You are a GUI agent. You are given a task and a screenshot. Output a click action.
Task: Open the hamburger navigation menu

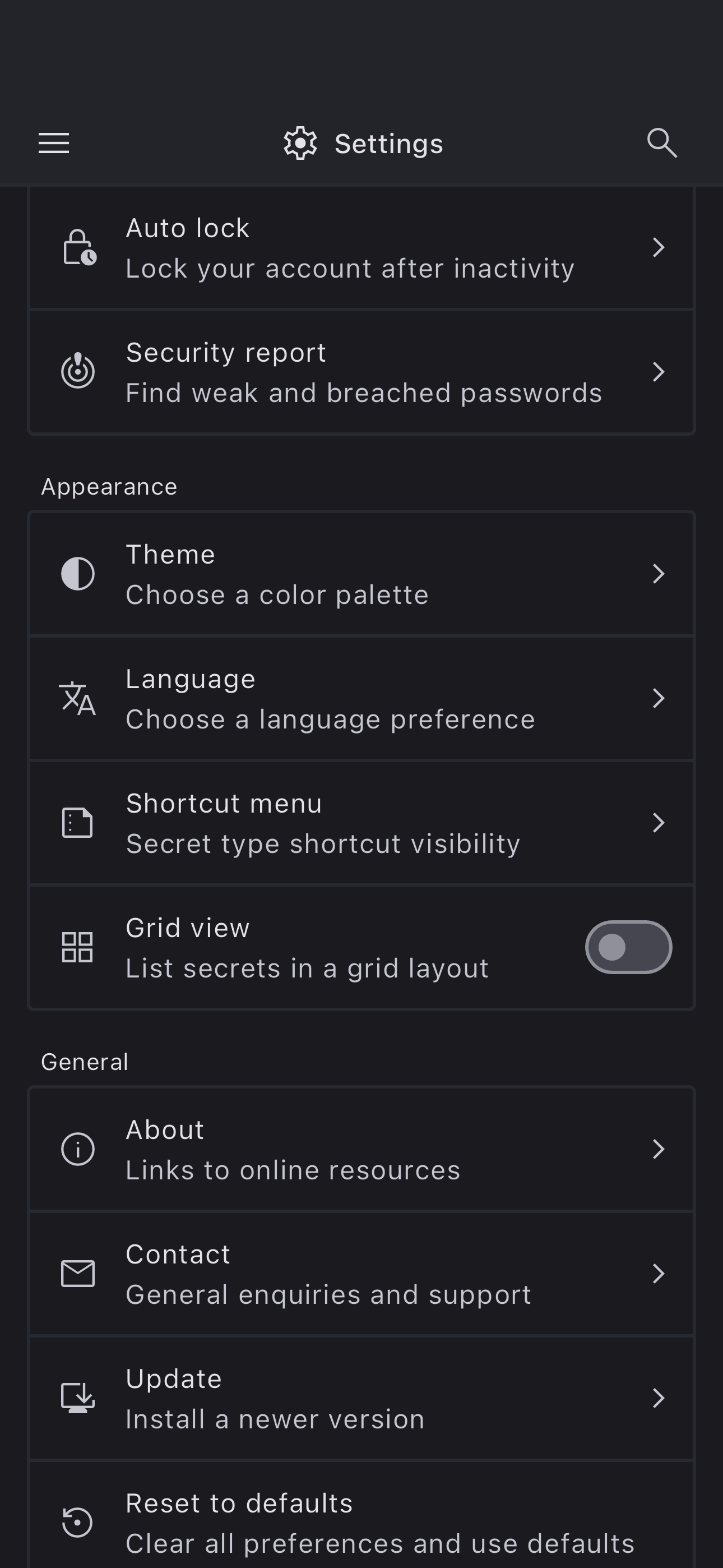pos(54,144)
